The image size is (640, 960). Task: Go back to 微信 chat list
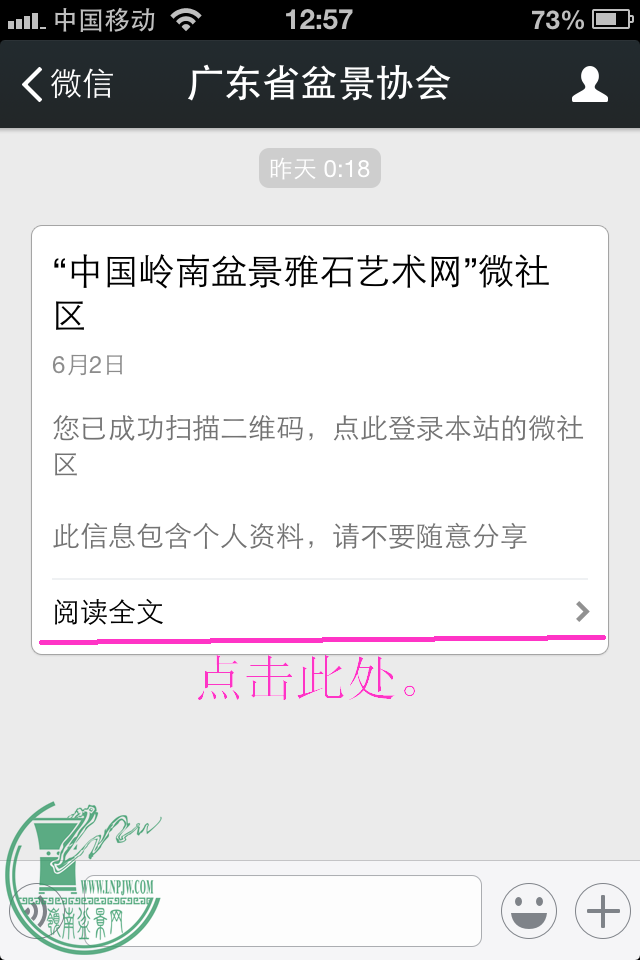tap(67, 85)
